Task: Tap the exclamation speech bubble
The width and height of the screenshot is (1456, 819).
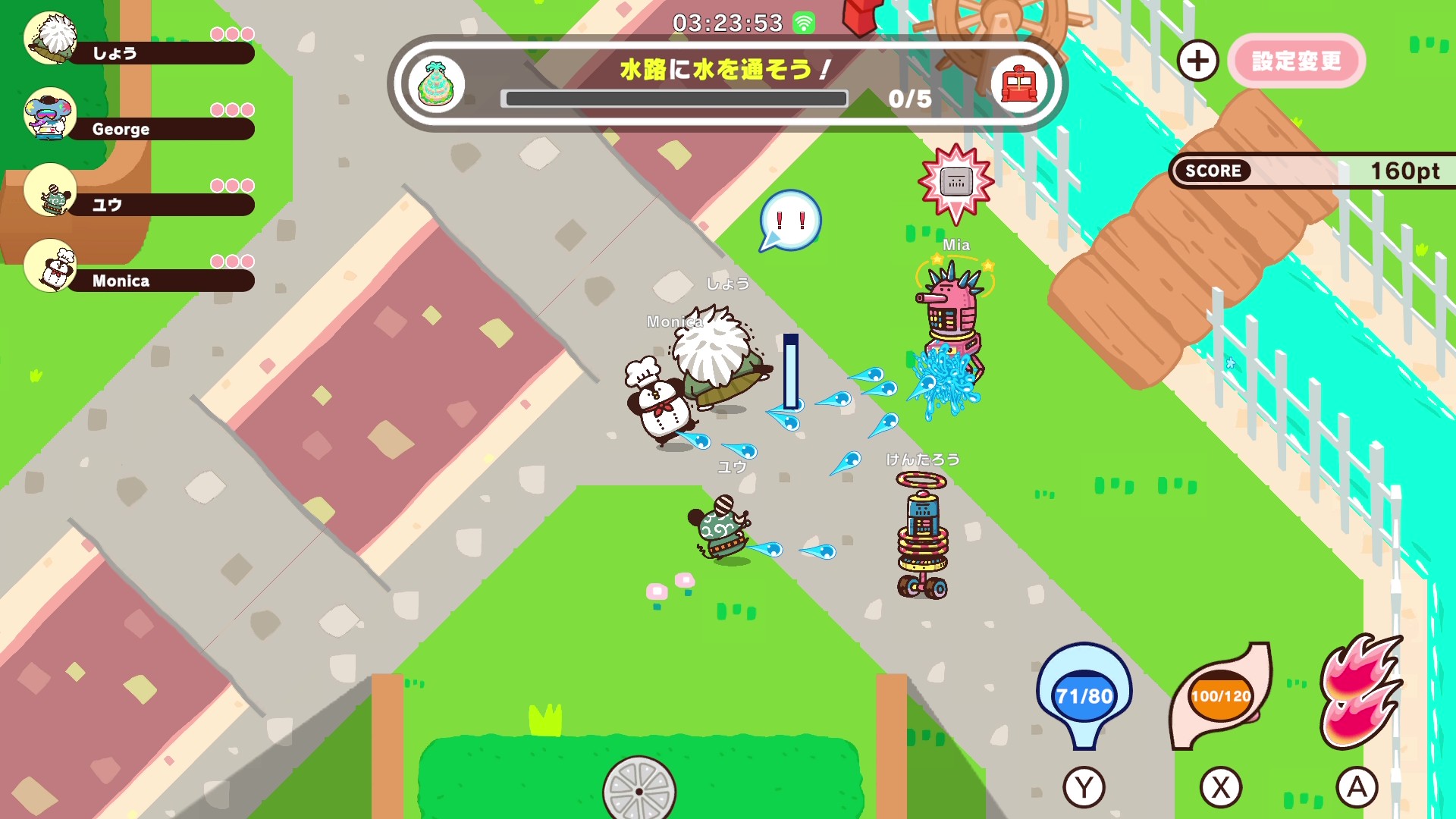Action: tap(790, 220)
